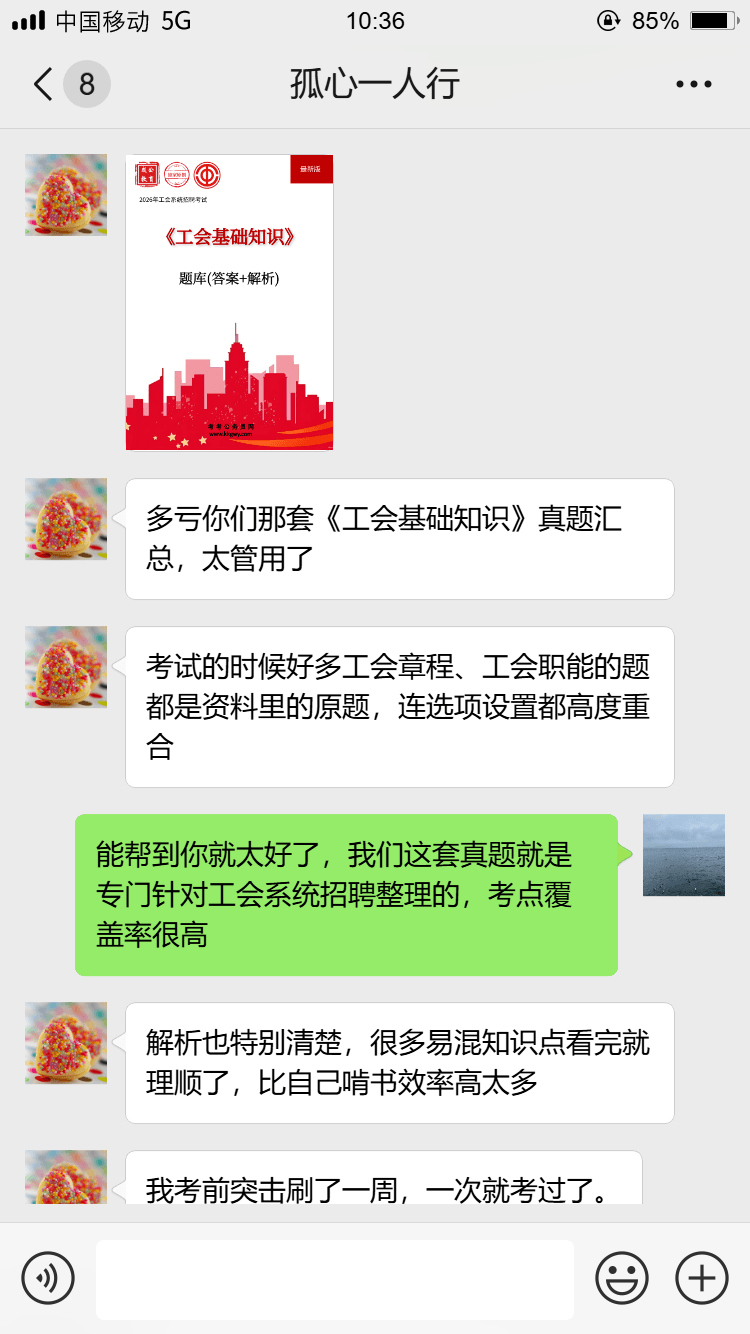
Task: Open the chat info overflow menu
Action: [x=693, y=85]
